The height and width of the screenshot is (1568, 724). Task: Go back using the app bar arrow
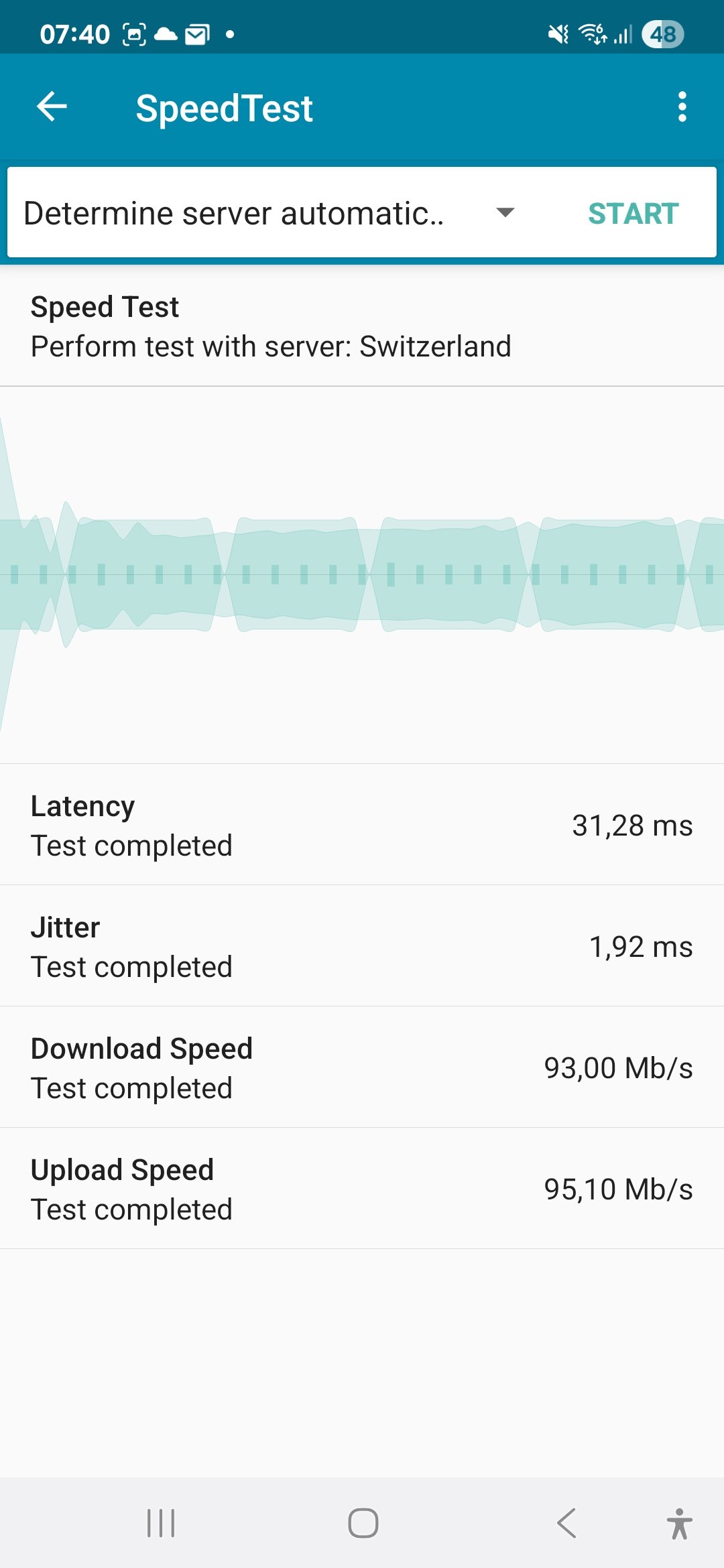pos(52,107)
